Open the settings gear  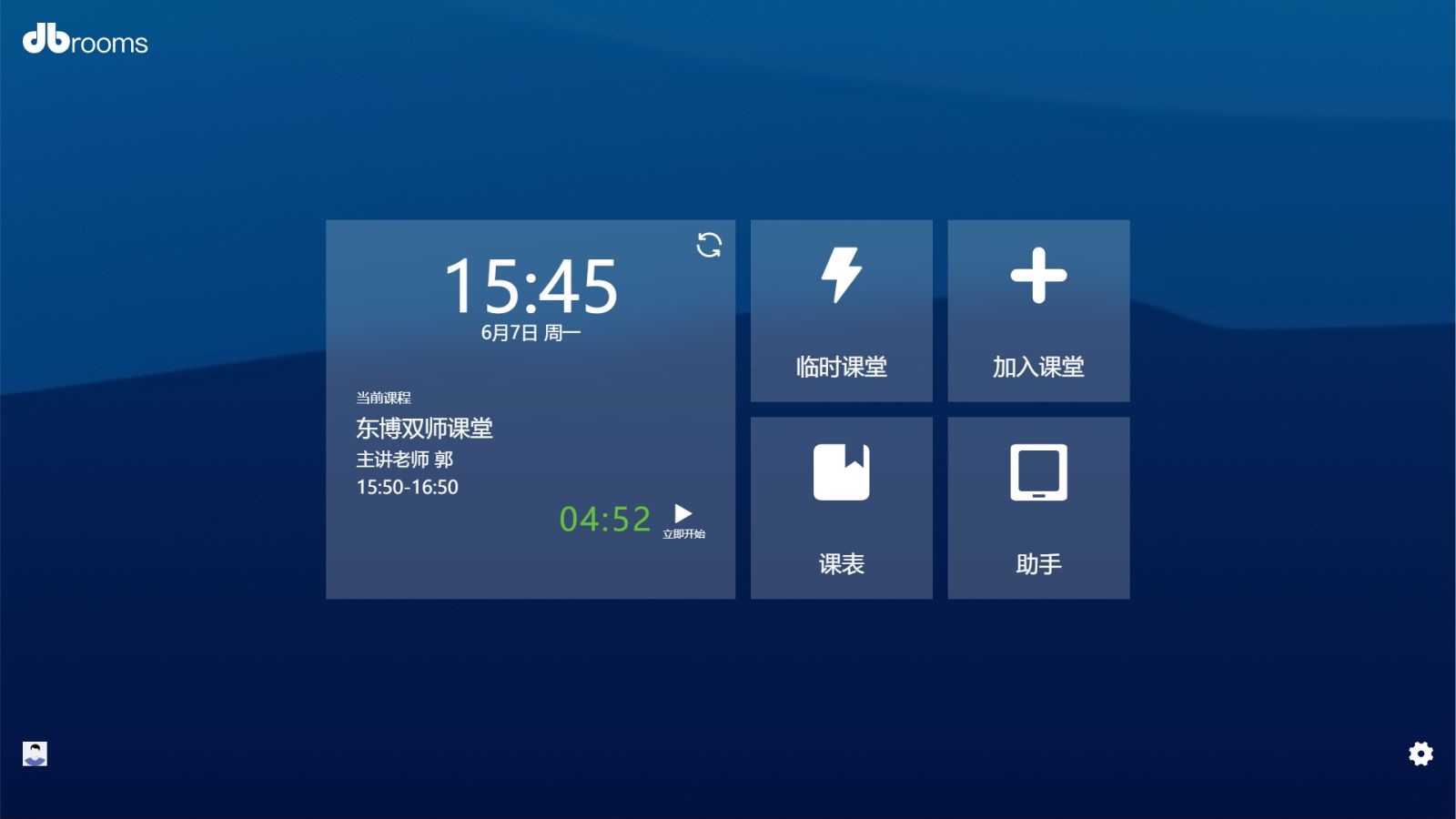click(1421, 753)
